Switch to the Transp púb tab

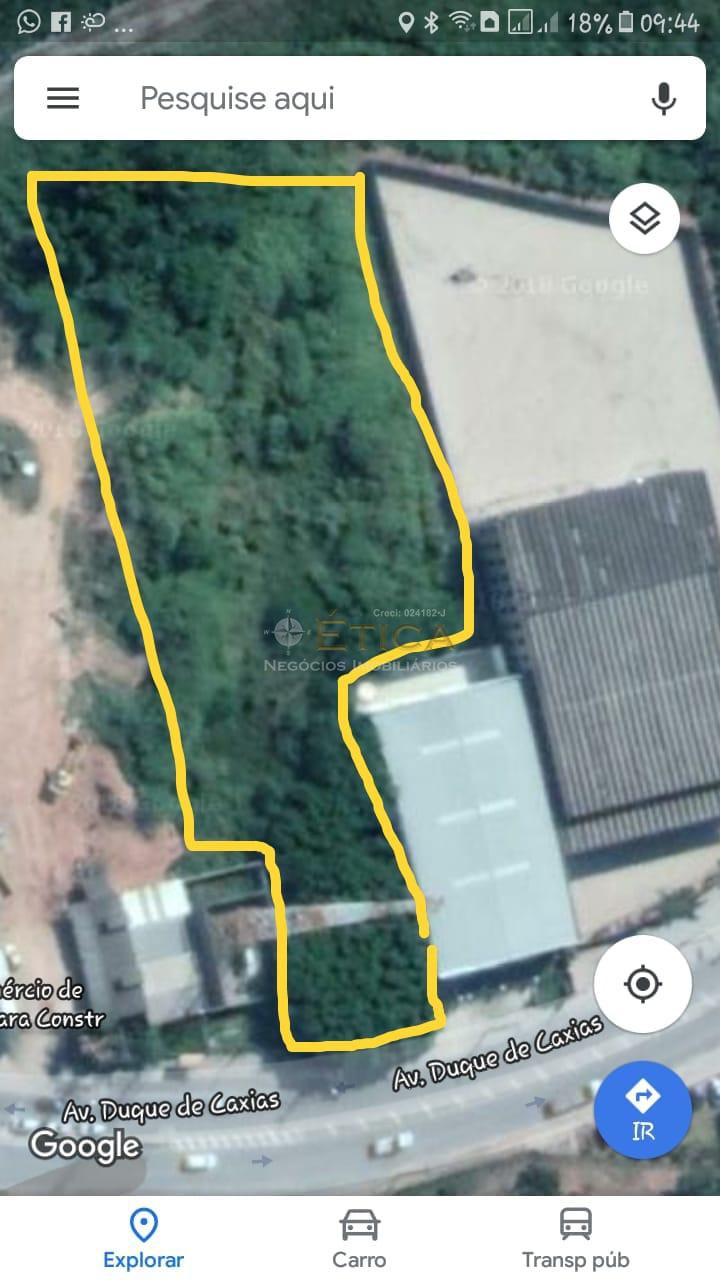click(x=575, y=1239)
